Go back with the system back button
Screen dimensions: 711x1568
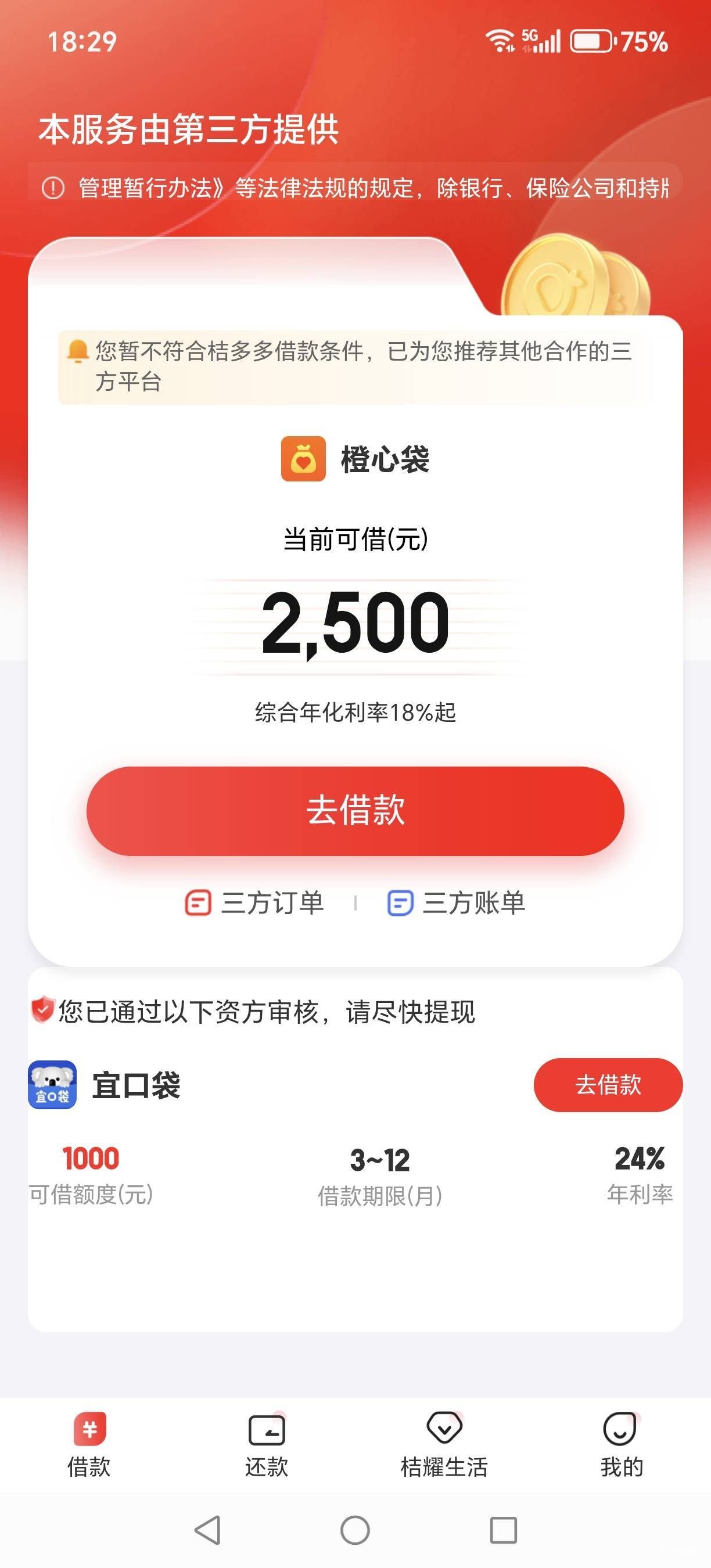click(207, 1530)
